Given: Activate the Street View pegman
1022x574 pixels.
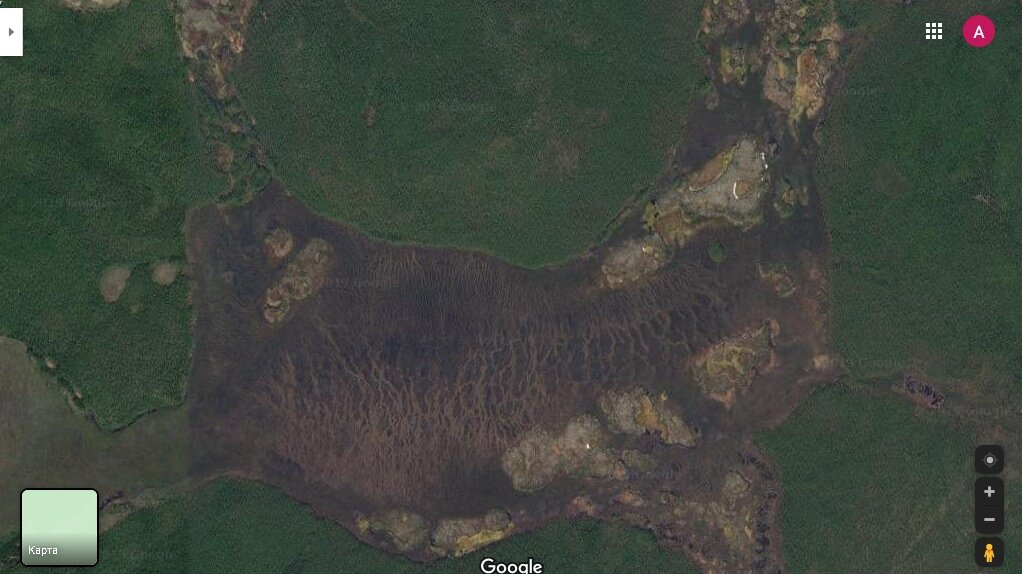Looking at the screenshot, I should pyautogui.click(x=989, y=552).
